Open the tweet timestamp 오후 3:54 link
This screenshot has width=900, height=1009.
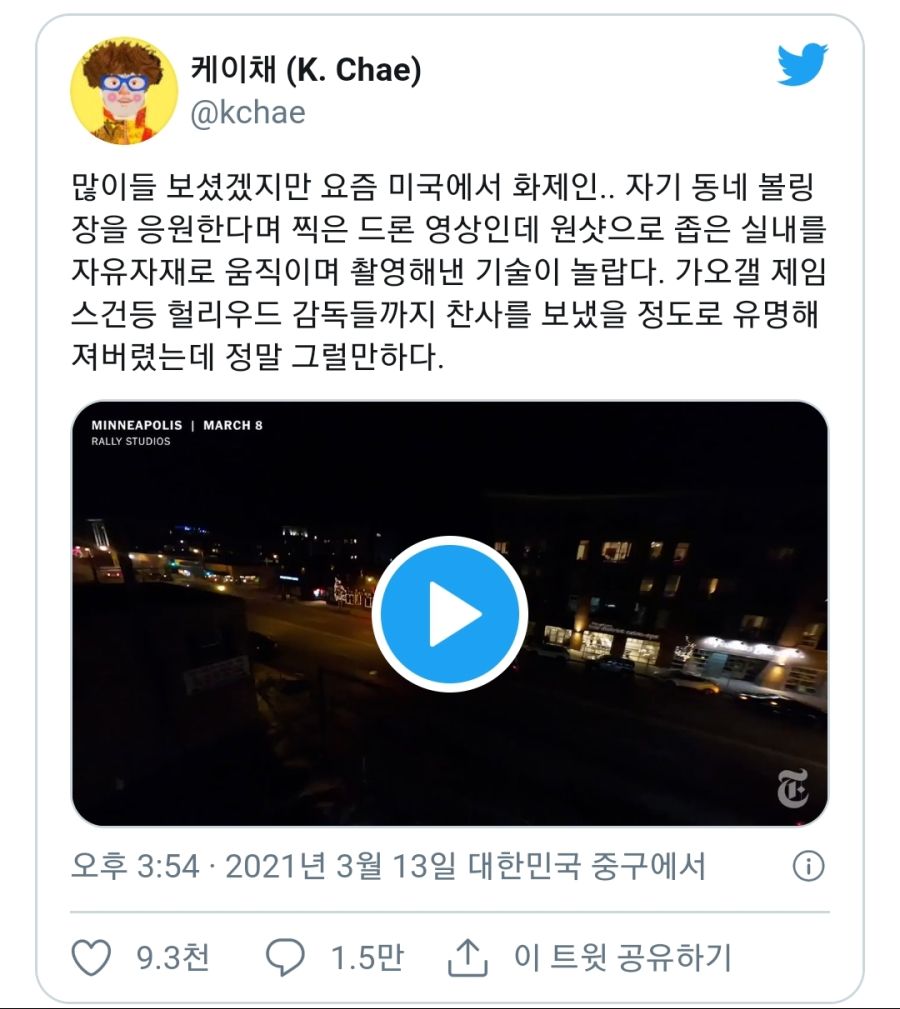(x=136, y=866)
